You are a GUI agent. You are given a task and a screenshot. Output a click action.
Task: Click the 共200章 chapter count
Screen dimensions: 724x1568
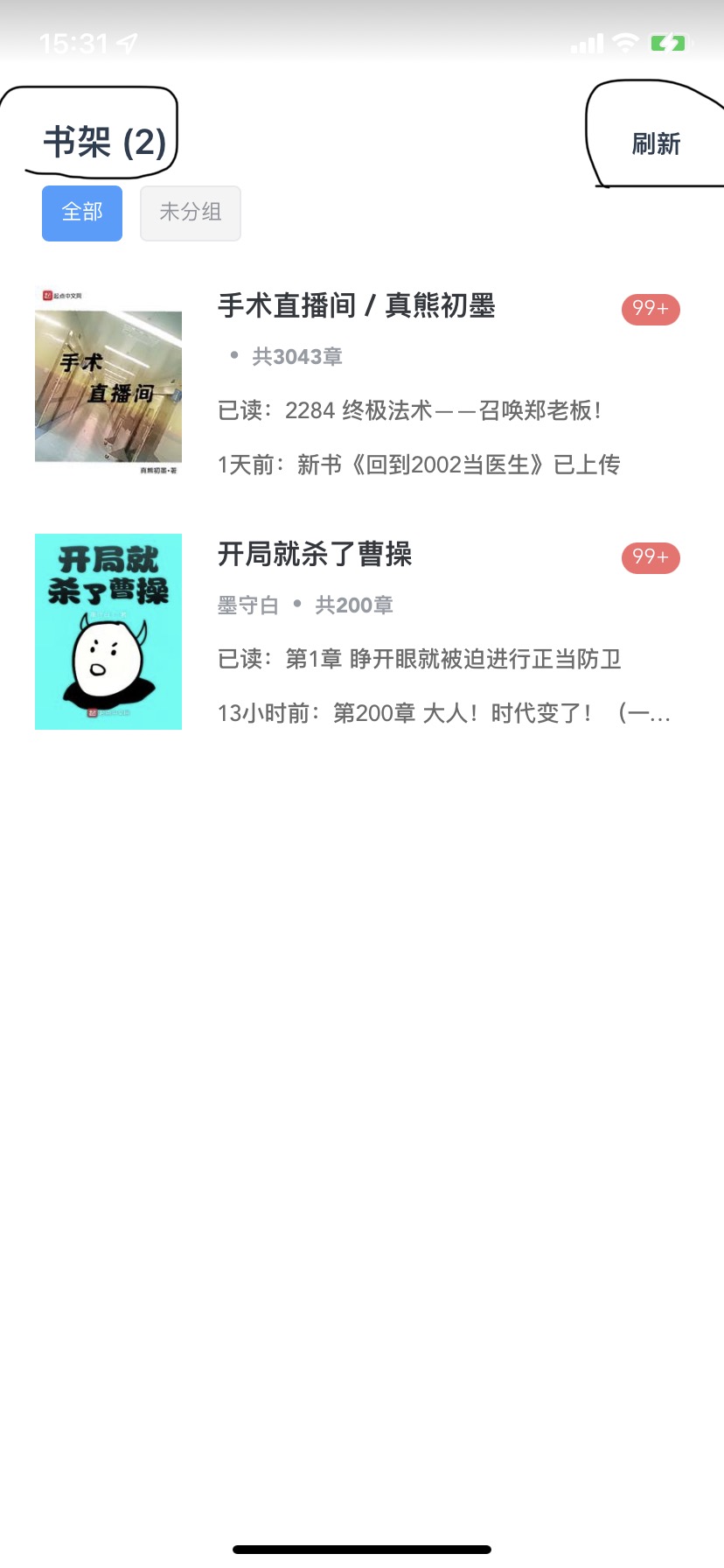tap(353, 605)
